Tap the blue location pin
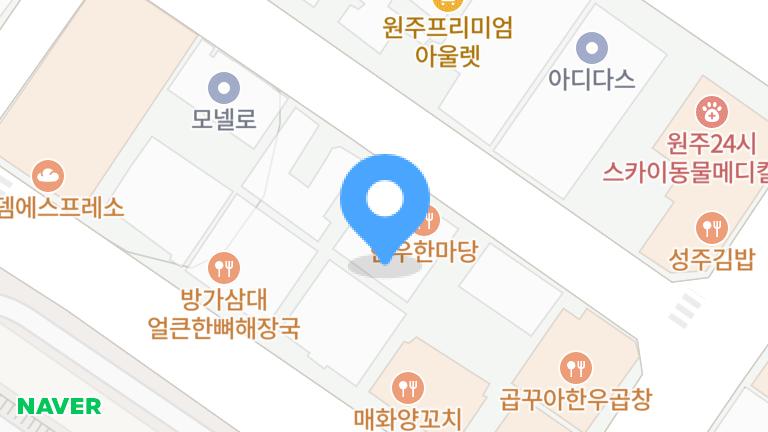The width and height of the screenshot is (768, 432). coord(385,200)
